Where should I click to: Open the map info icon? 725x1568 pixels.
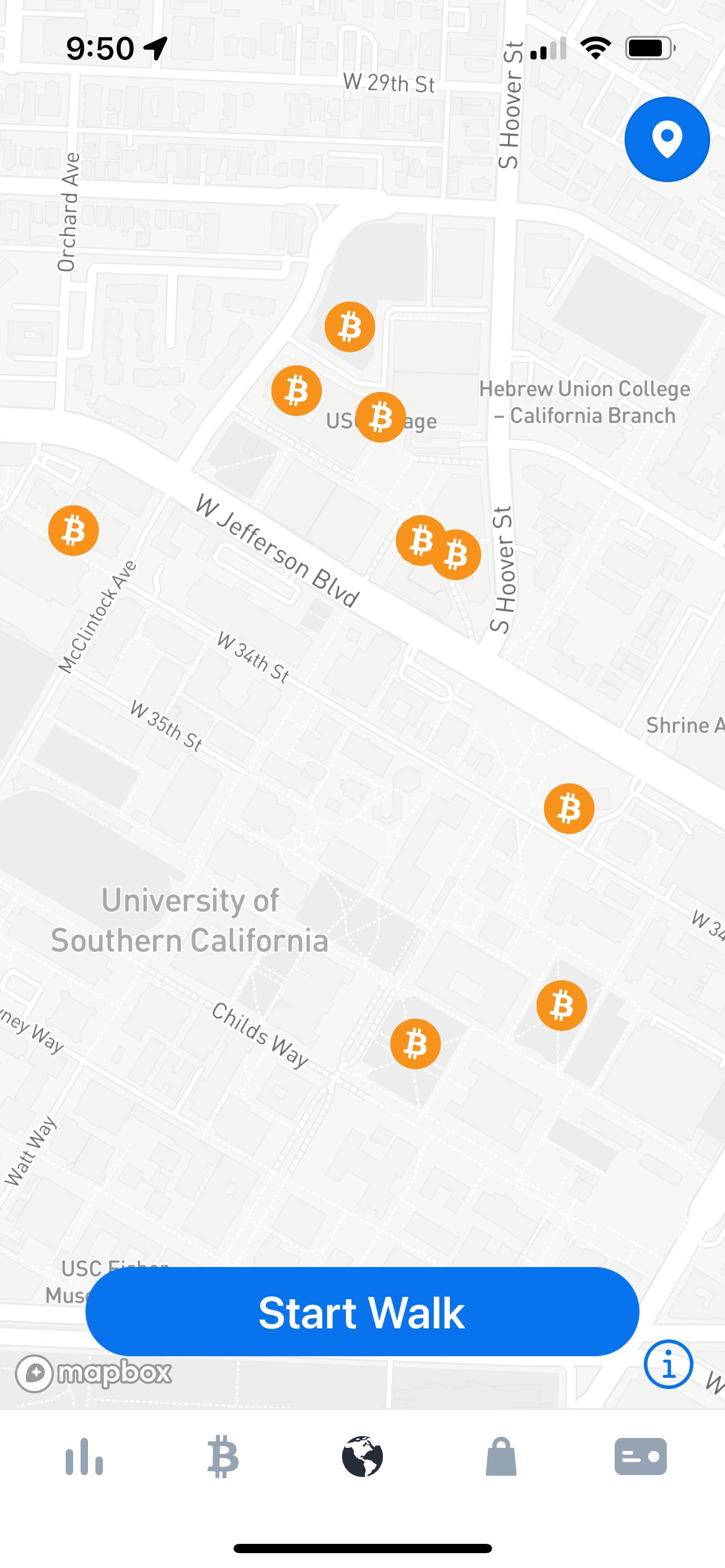click(668, 1364)
